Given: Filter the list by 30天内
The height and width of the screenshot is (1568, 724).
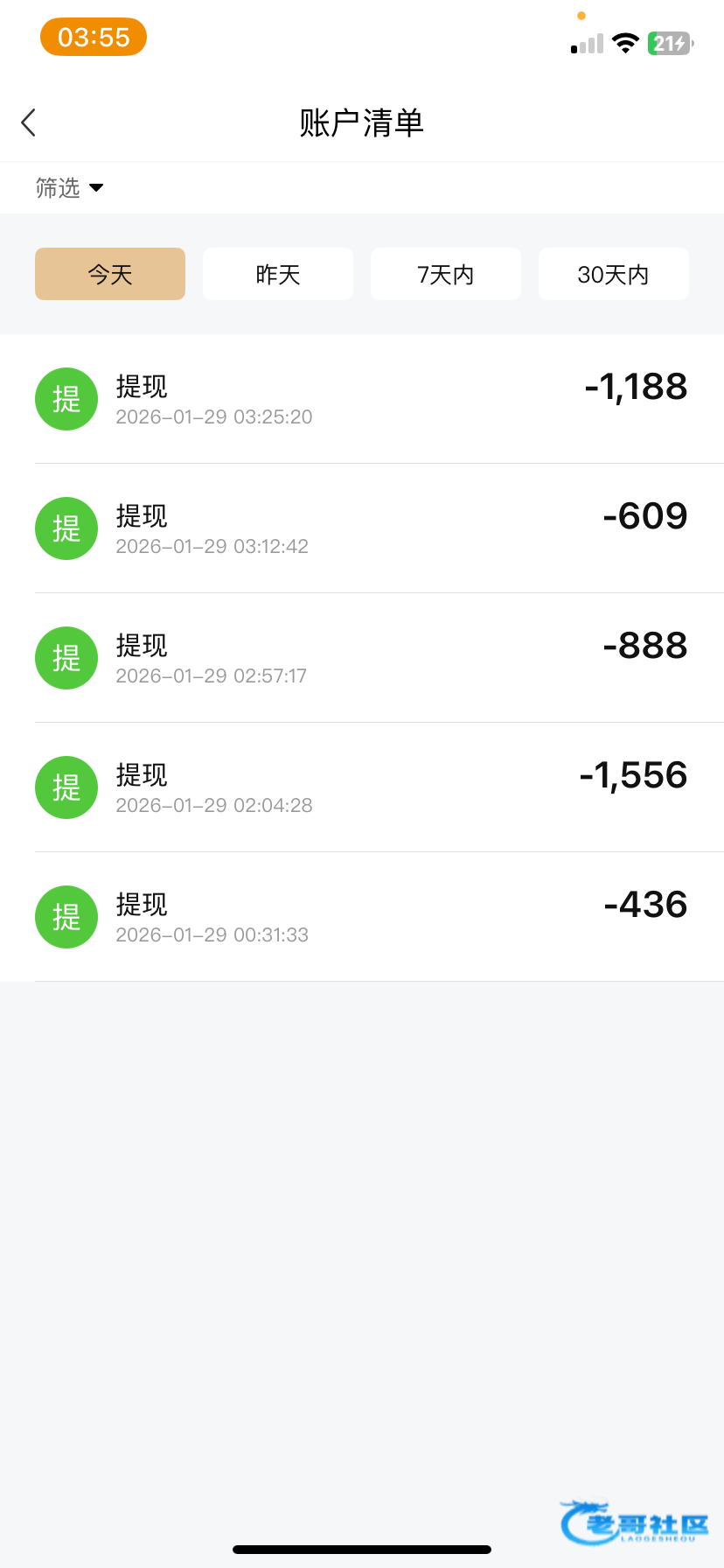Looking at the screenshot, I should pyautogui.click(x=614, y=274).
